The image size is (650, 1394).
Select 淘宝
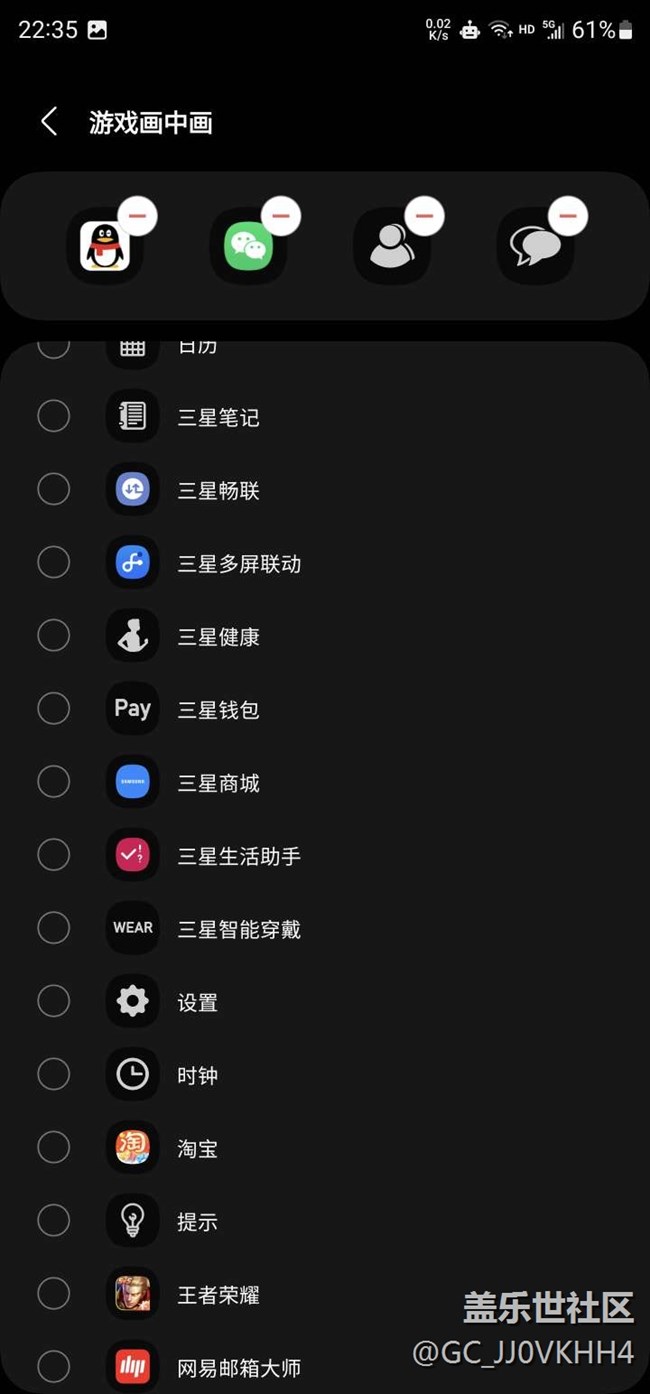54,1147
